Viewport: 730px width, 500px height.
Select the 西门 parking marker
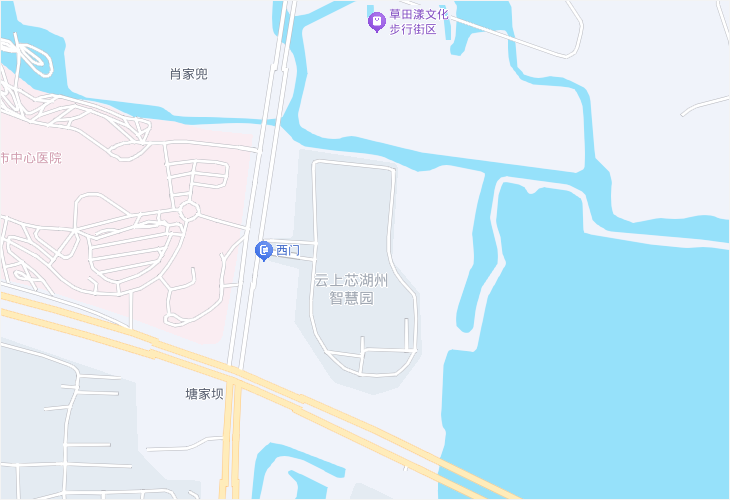[264, 250]
